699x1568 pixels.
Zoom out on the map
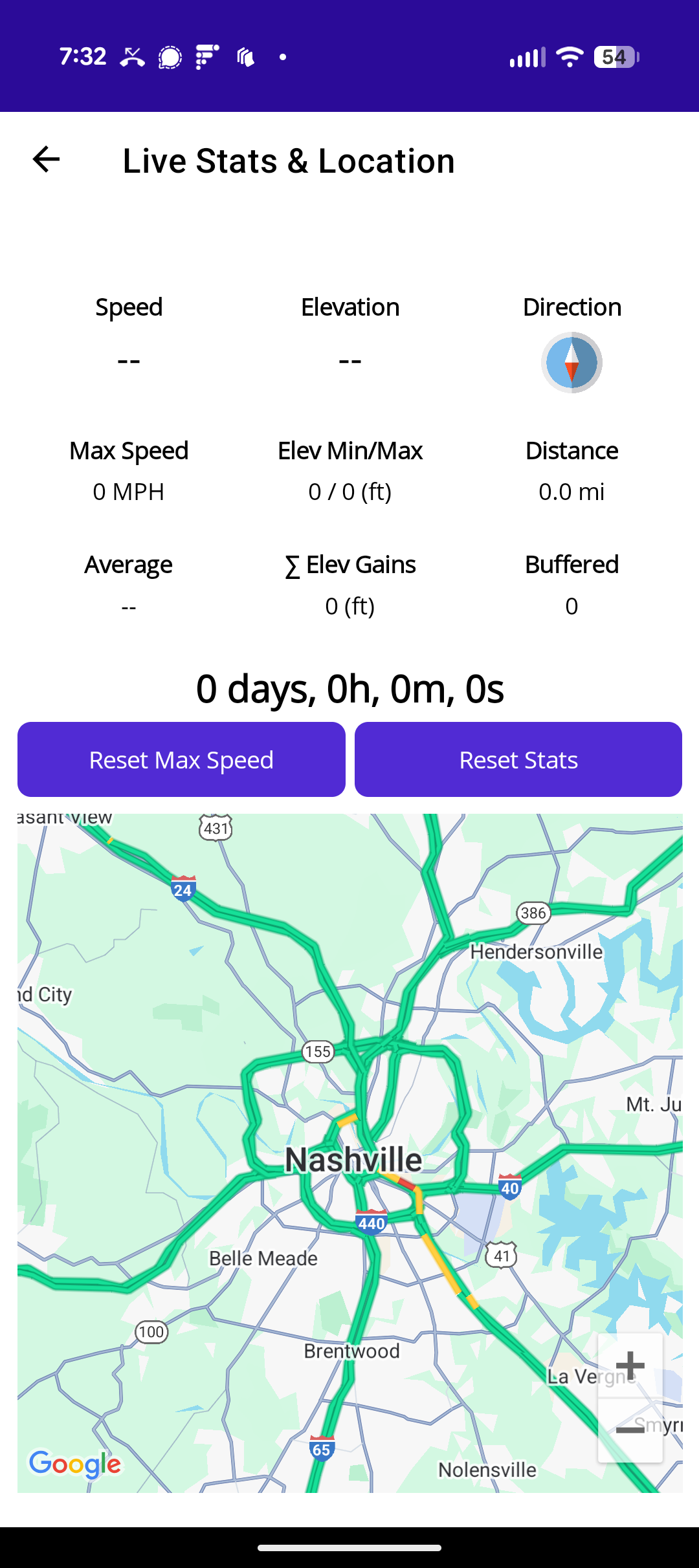[630, 1429]
